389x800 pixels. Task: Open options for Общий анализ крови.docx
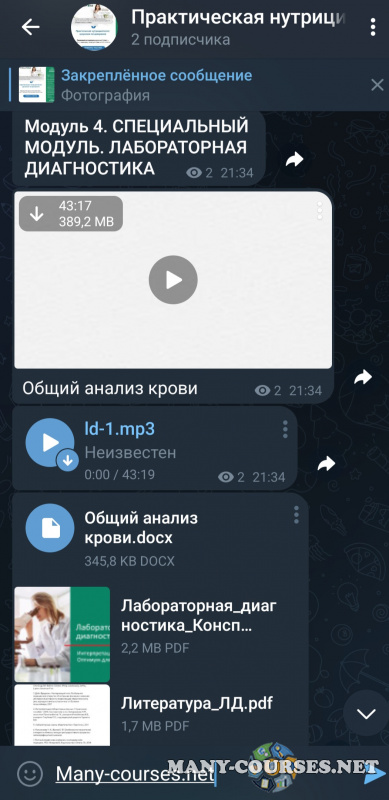(x=296, y=515)
